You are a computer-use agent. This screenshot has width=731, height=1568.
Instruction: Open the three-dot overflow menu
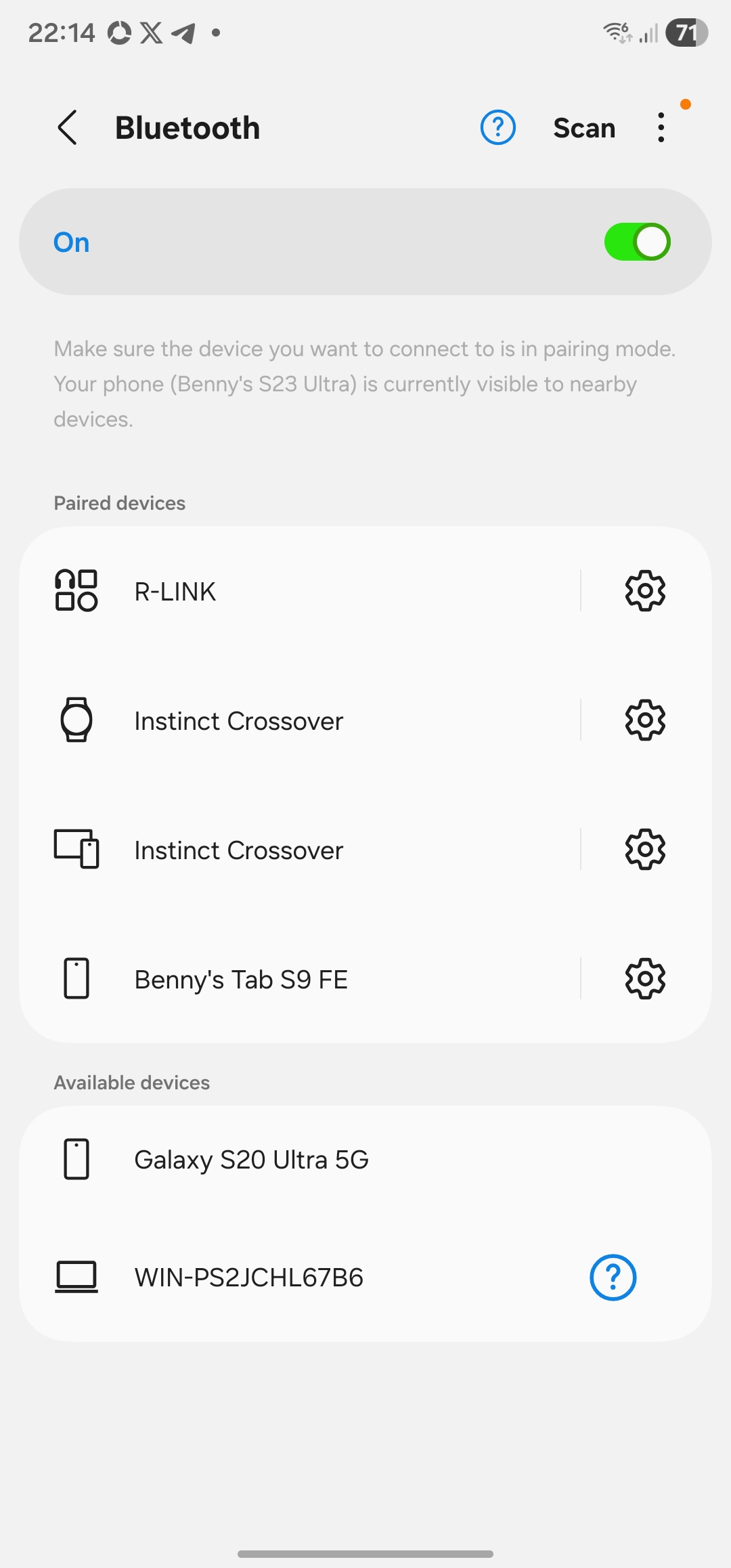661,127
